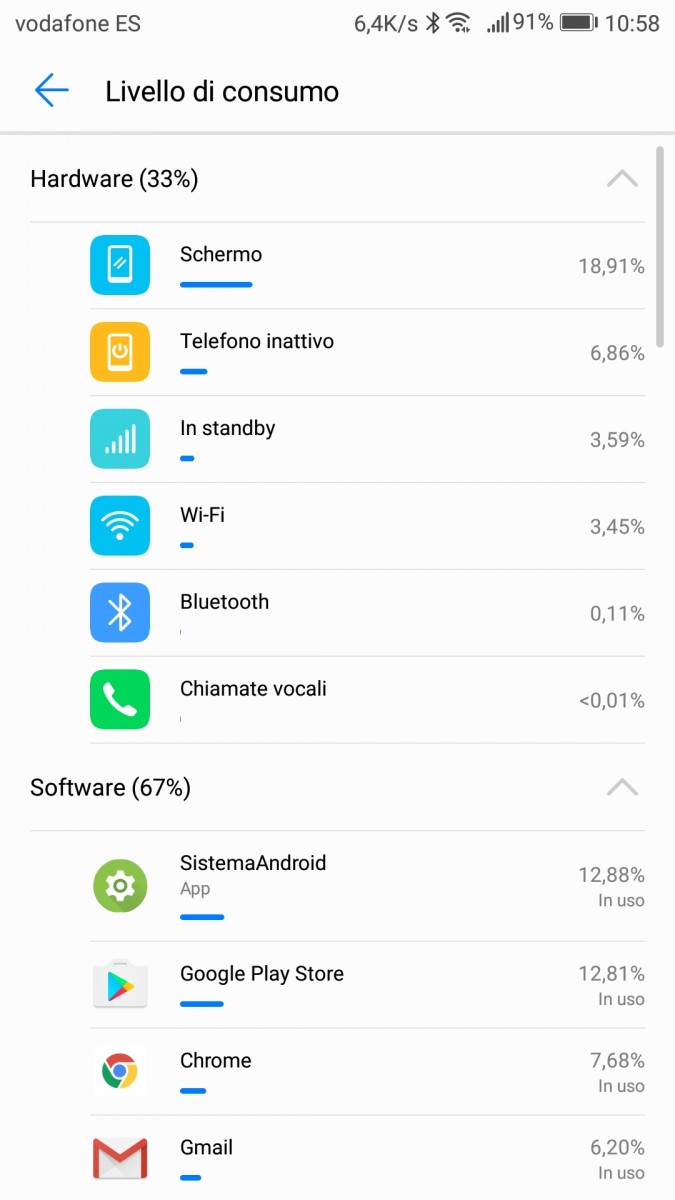
Task: Open Wi-Fi consumption details
Action: (366, 526)
